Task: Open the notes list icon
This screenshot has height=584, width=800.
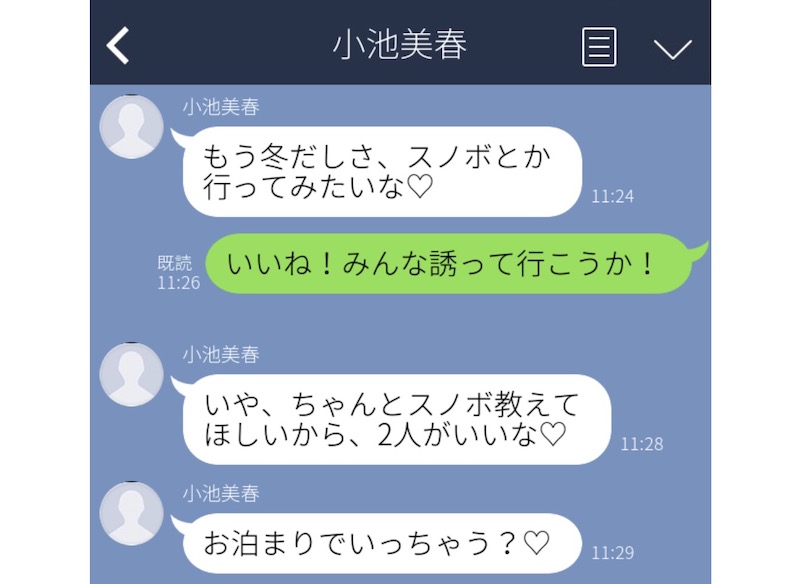Action: coord(599,46)
